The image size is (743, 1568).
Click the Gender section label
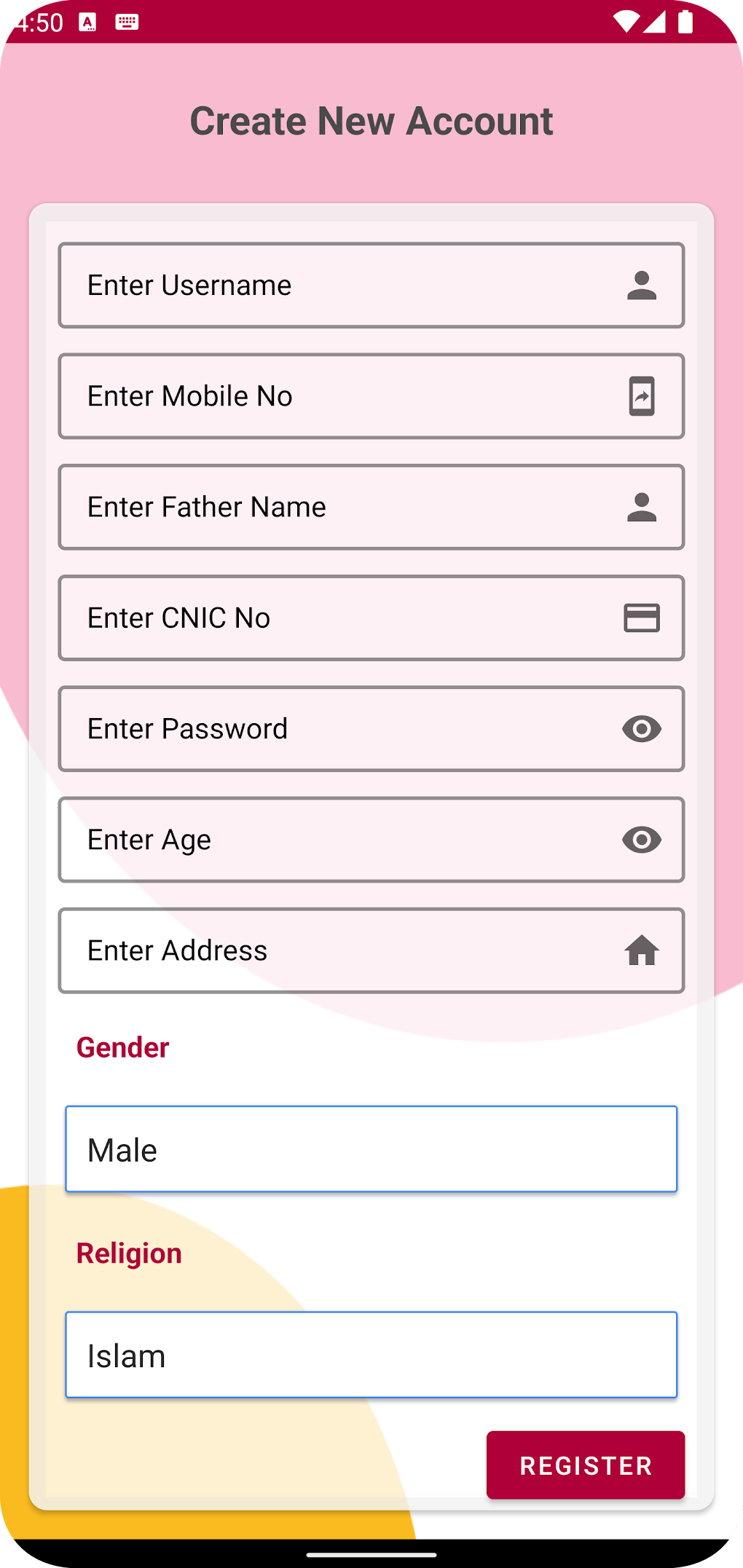pos(122,1047)
